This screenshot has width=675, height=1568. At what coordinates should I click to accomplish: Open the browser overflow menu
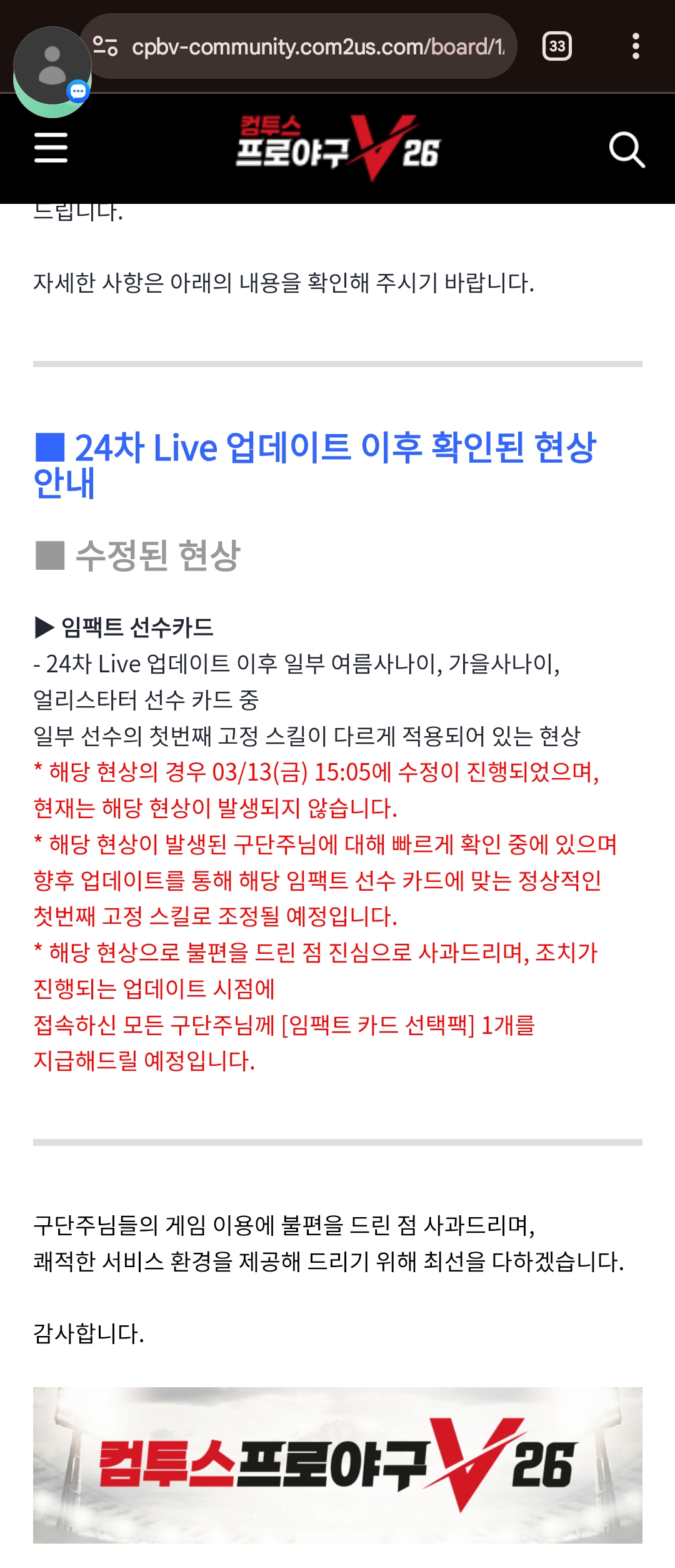[x=636, y=46]
